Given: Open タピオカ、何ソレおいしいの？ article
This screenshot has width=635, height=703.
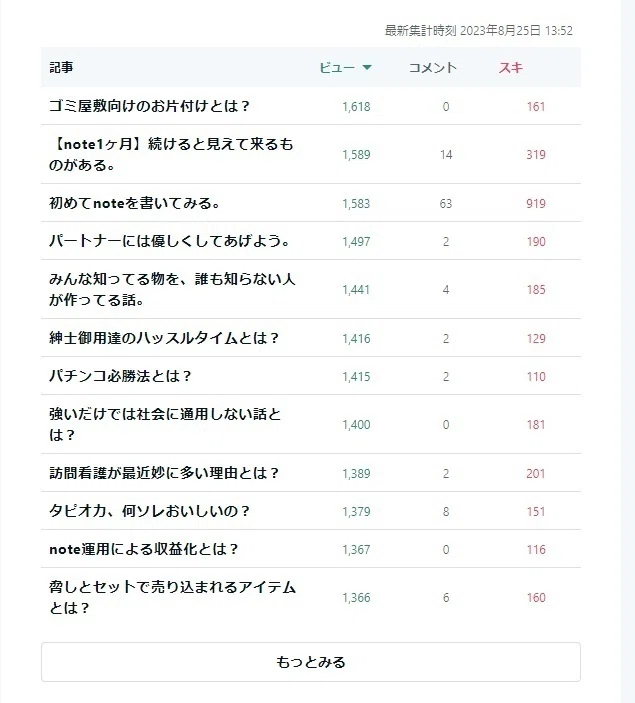Looking at the screenshot, I should point(149,511).
